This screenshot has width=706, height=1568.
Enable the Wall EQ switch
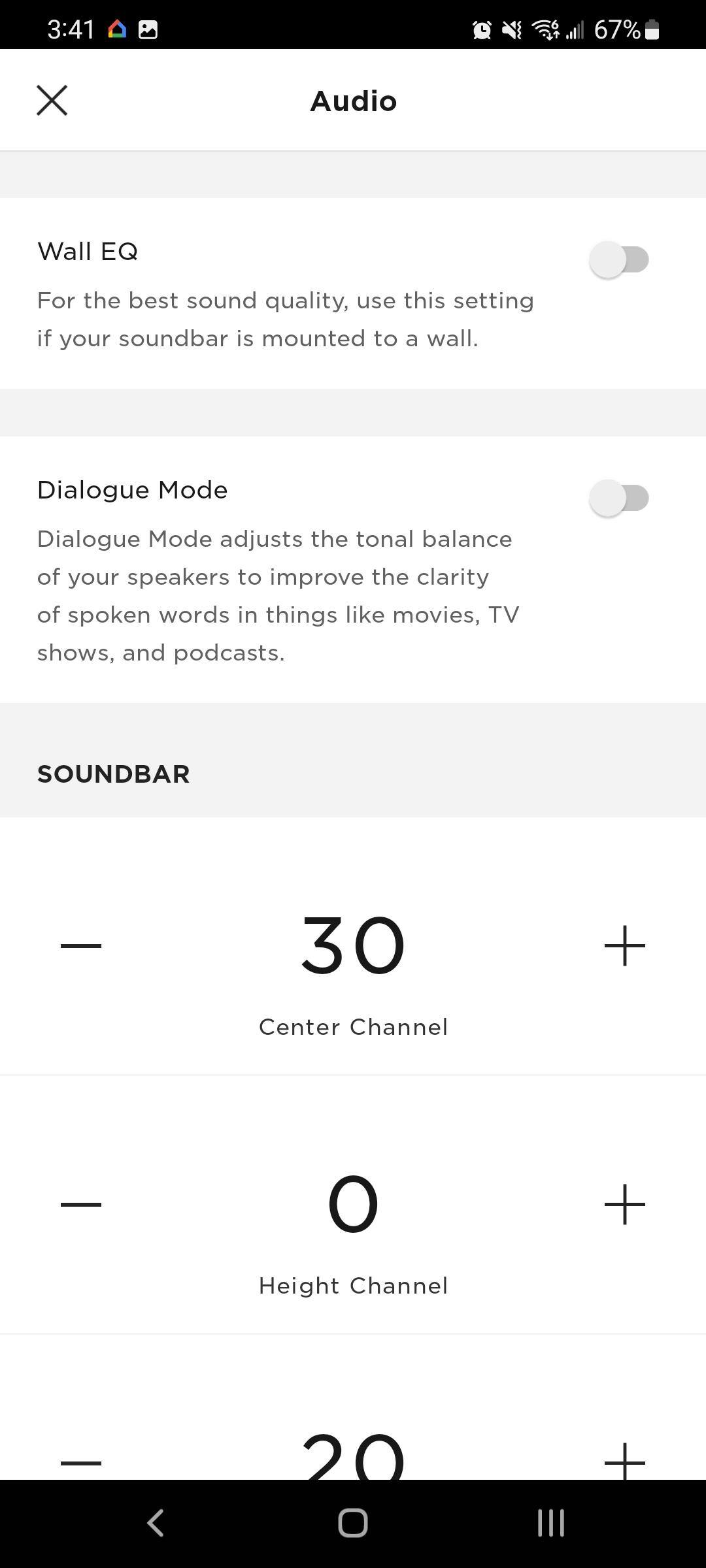click(x=618, y=259)
